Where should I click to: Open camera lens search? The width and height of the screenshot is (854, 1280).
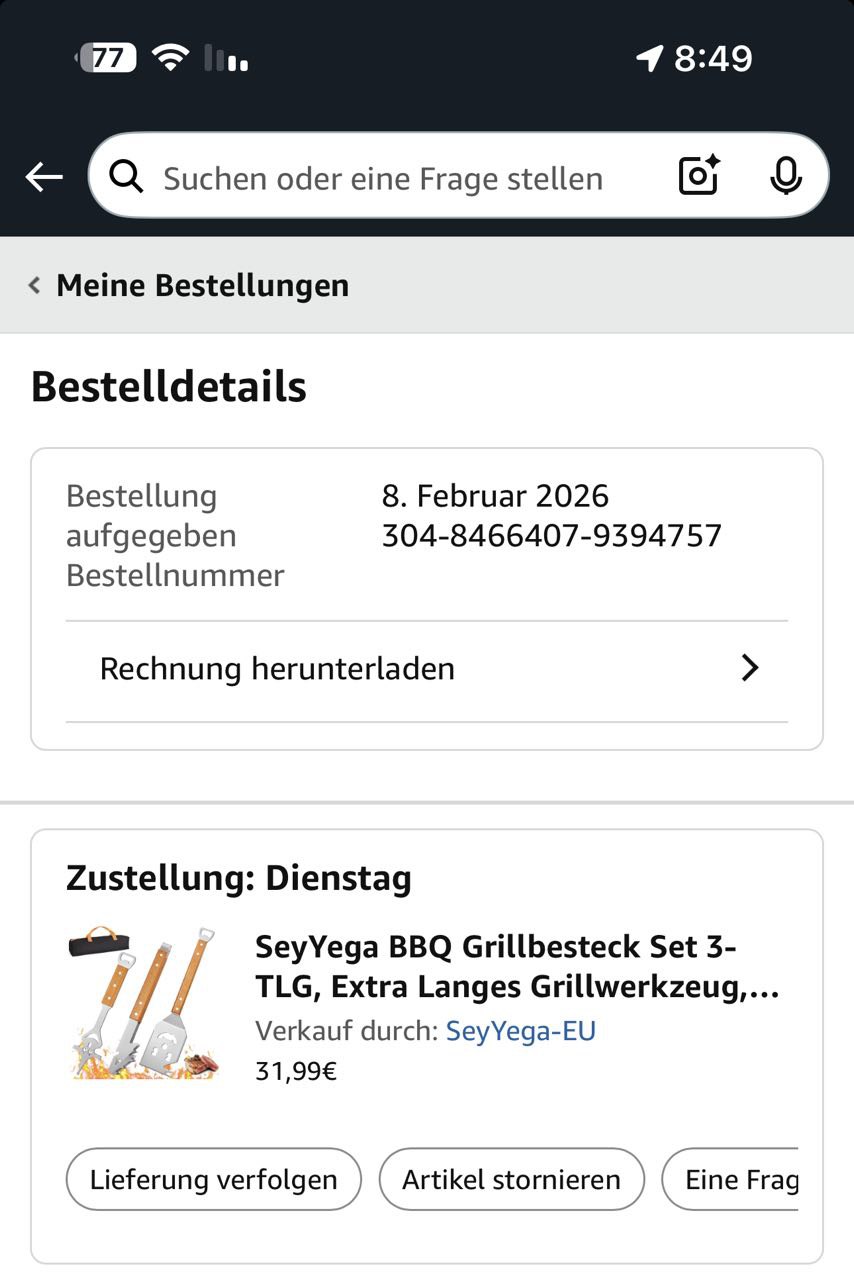coord(700,176)
